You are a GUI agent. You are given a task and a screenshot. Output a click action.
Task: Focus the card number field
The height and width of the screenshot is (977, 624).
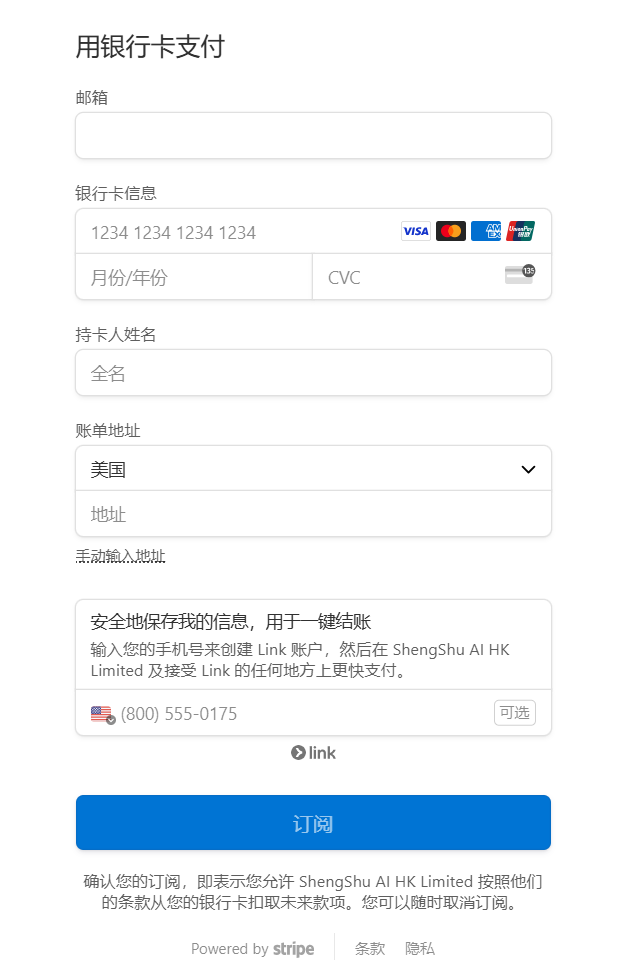[240, 232]
